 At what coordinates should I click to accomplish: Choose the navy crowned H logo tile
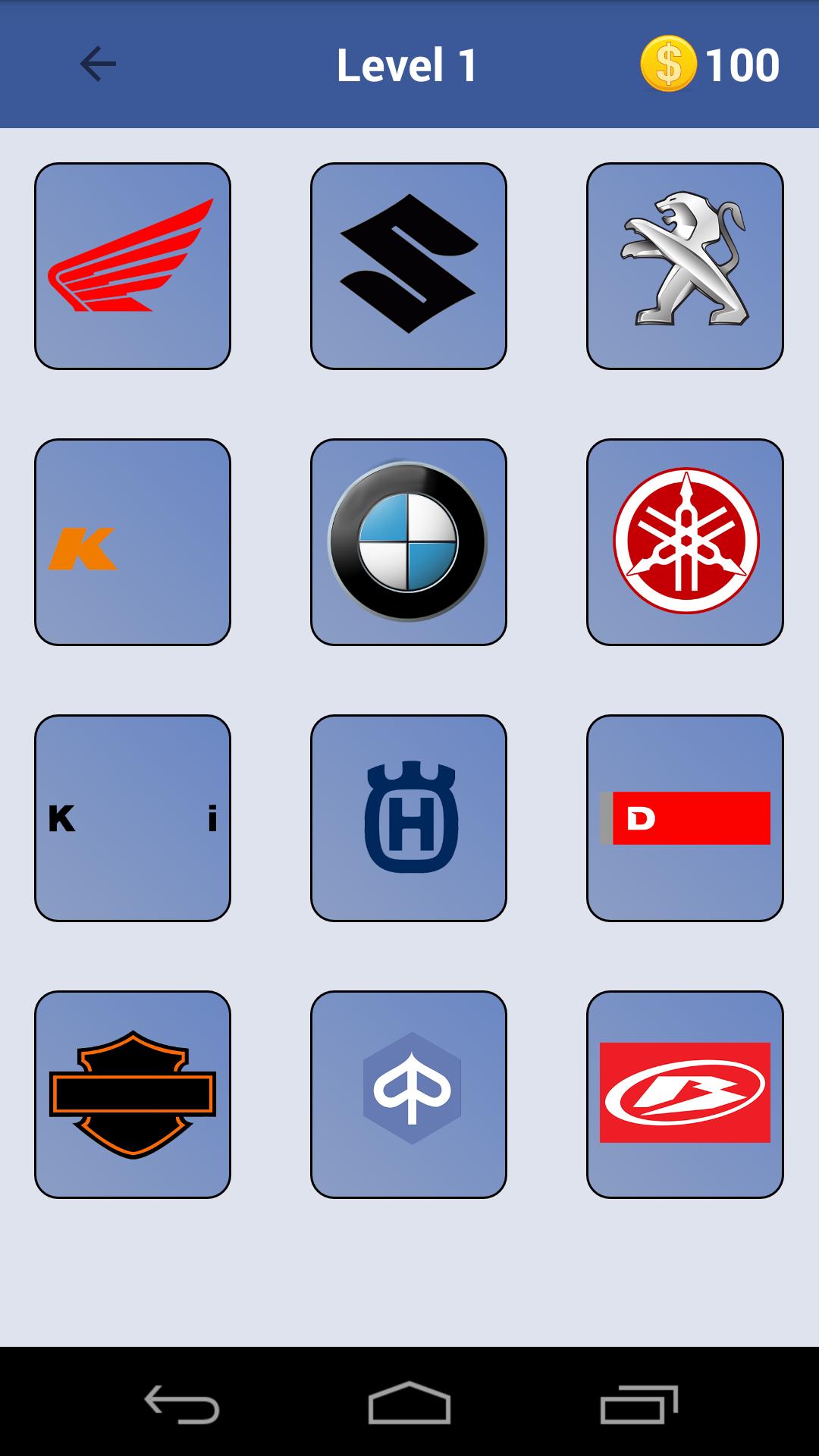409,818
